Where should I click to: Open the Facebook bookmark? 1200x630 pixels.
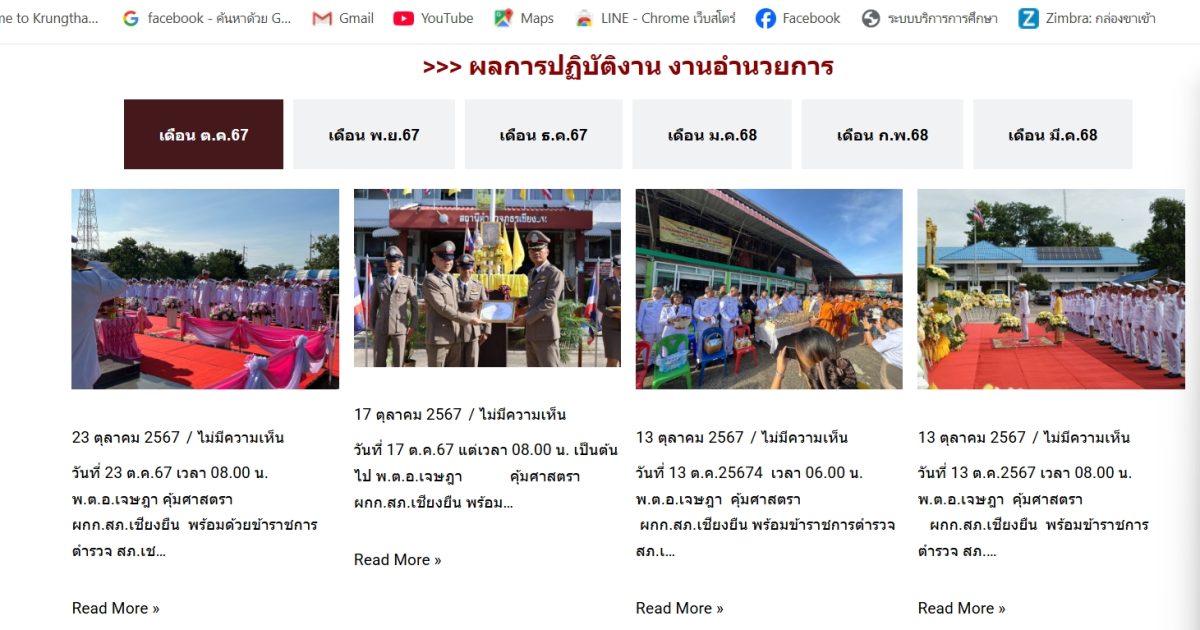coord(798,18)
